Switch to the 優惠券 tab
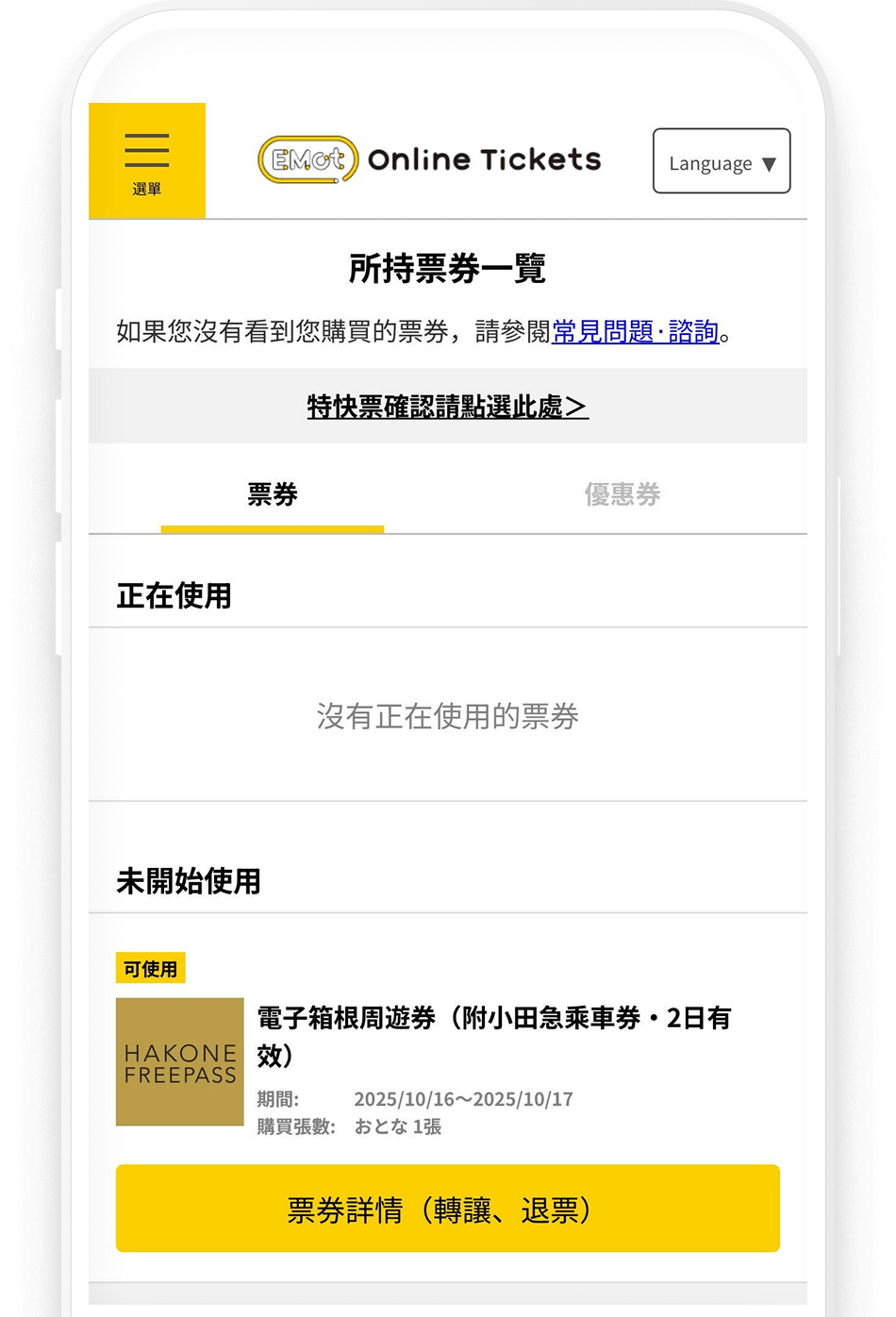This screenshot has height=1317, width=896. pos(622,495)
